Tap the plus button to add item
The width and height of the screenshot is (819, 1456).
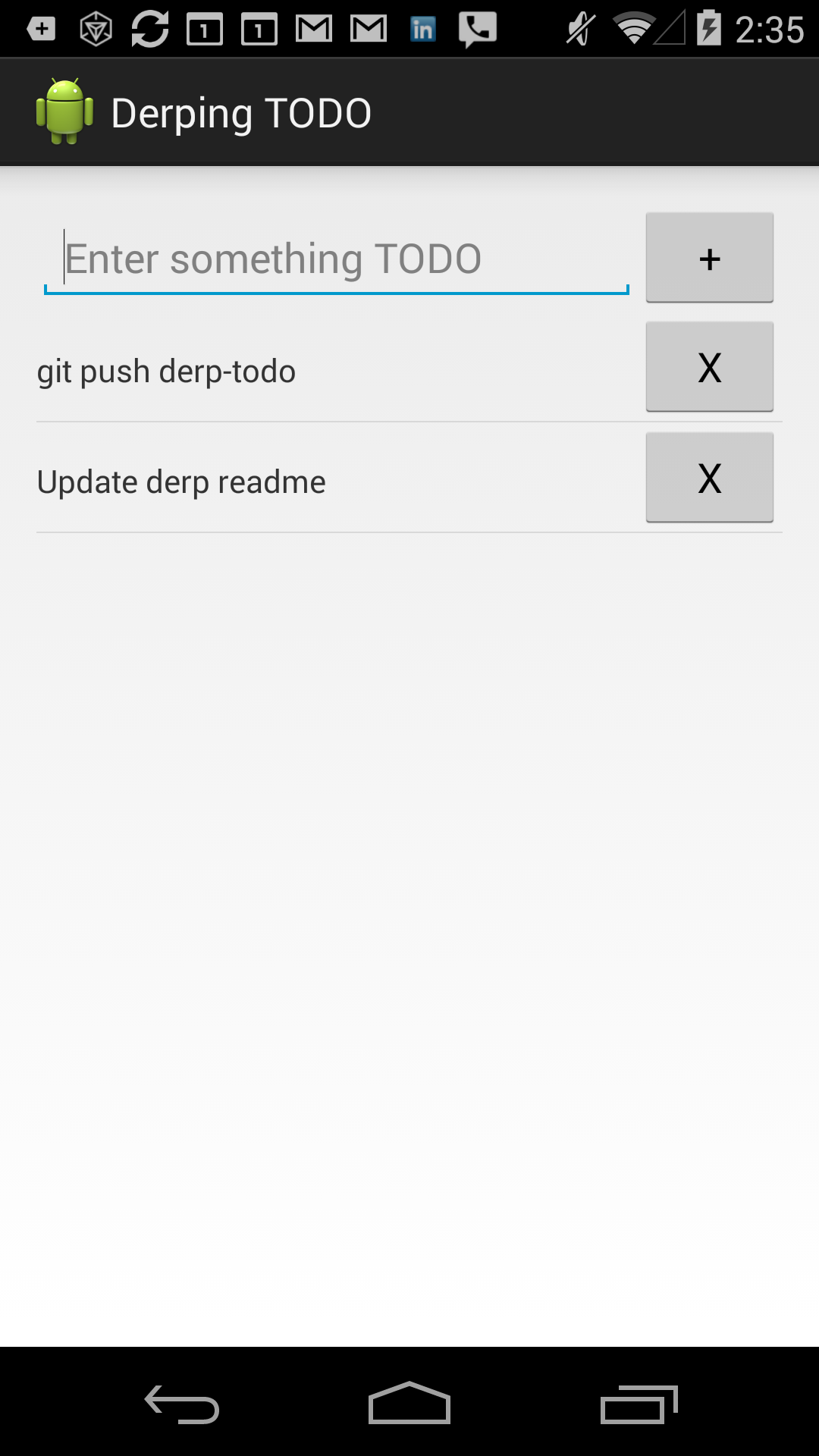pyautogui.click(x=709, y=258)
